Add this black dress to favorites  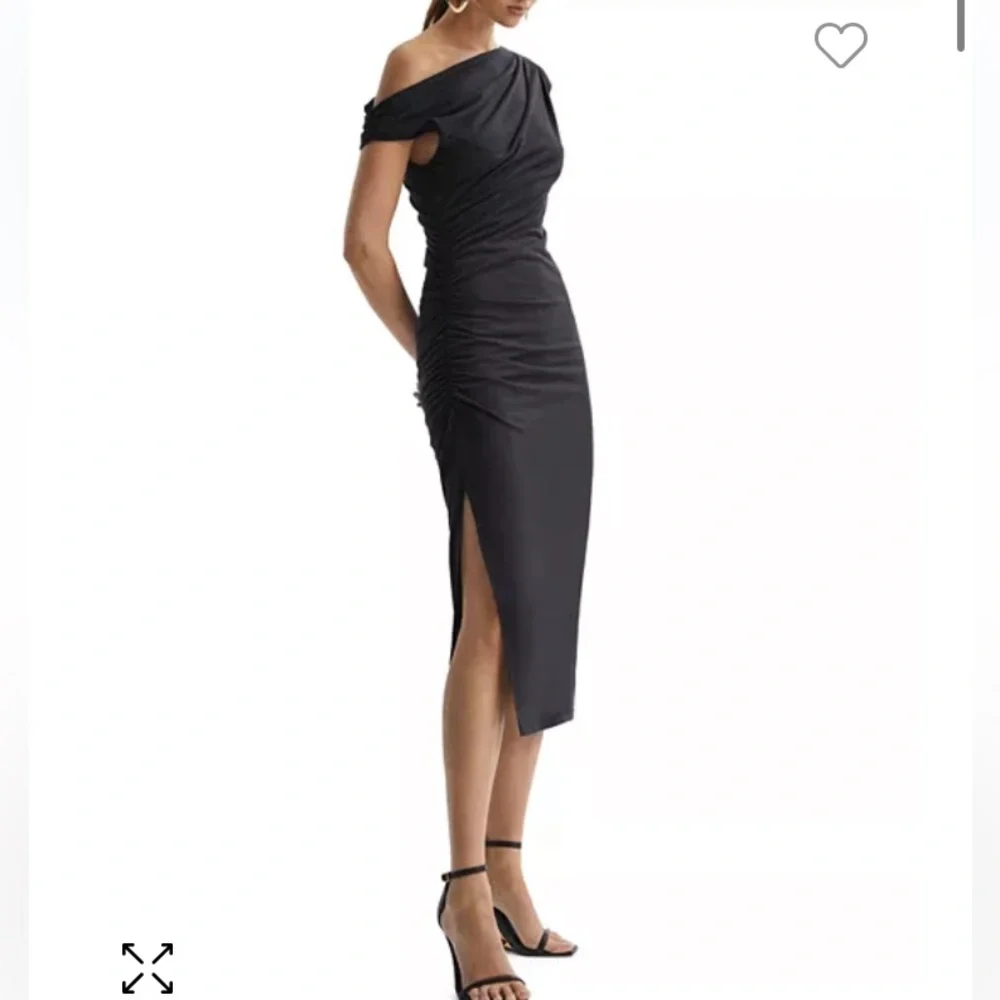click(840, 44)
